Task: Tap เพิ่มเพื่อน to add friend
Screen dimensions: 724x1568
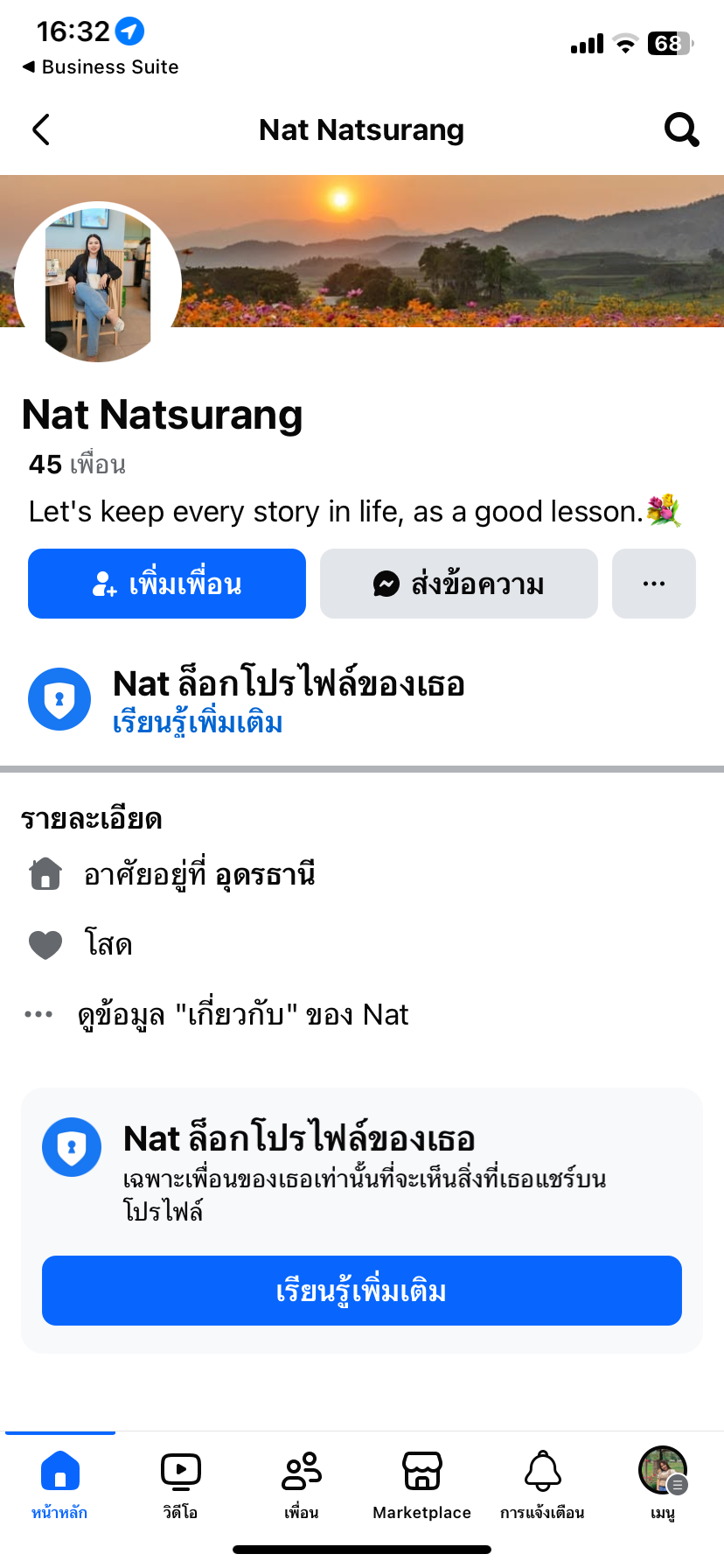Action: tap(167, 584)
